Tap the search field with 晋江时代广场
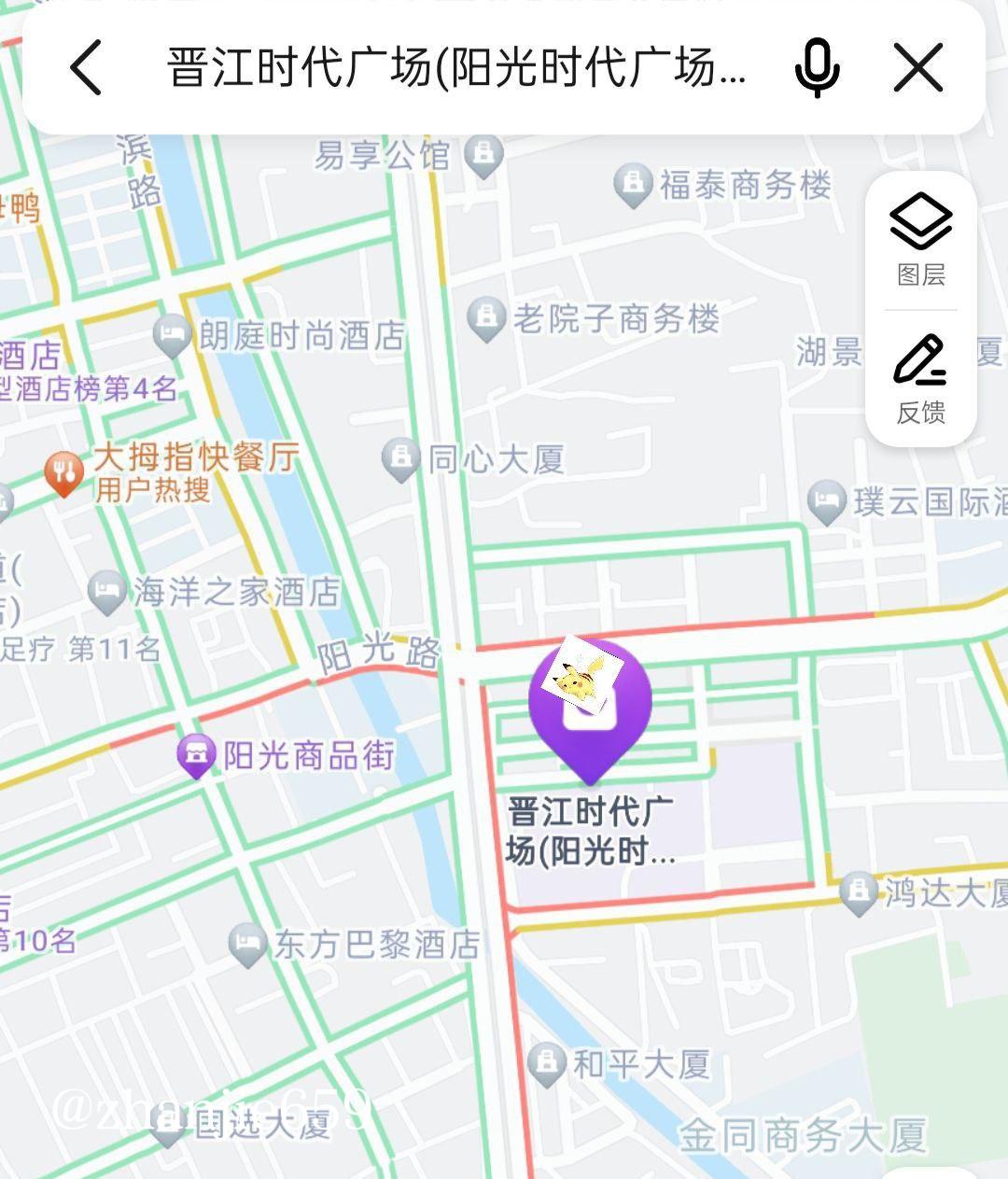 pos(457,68)
